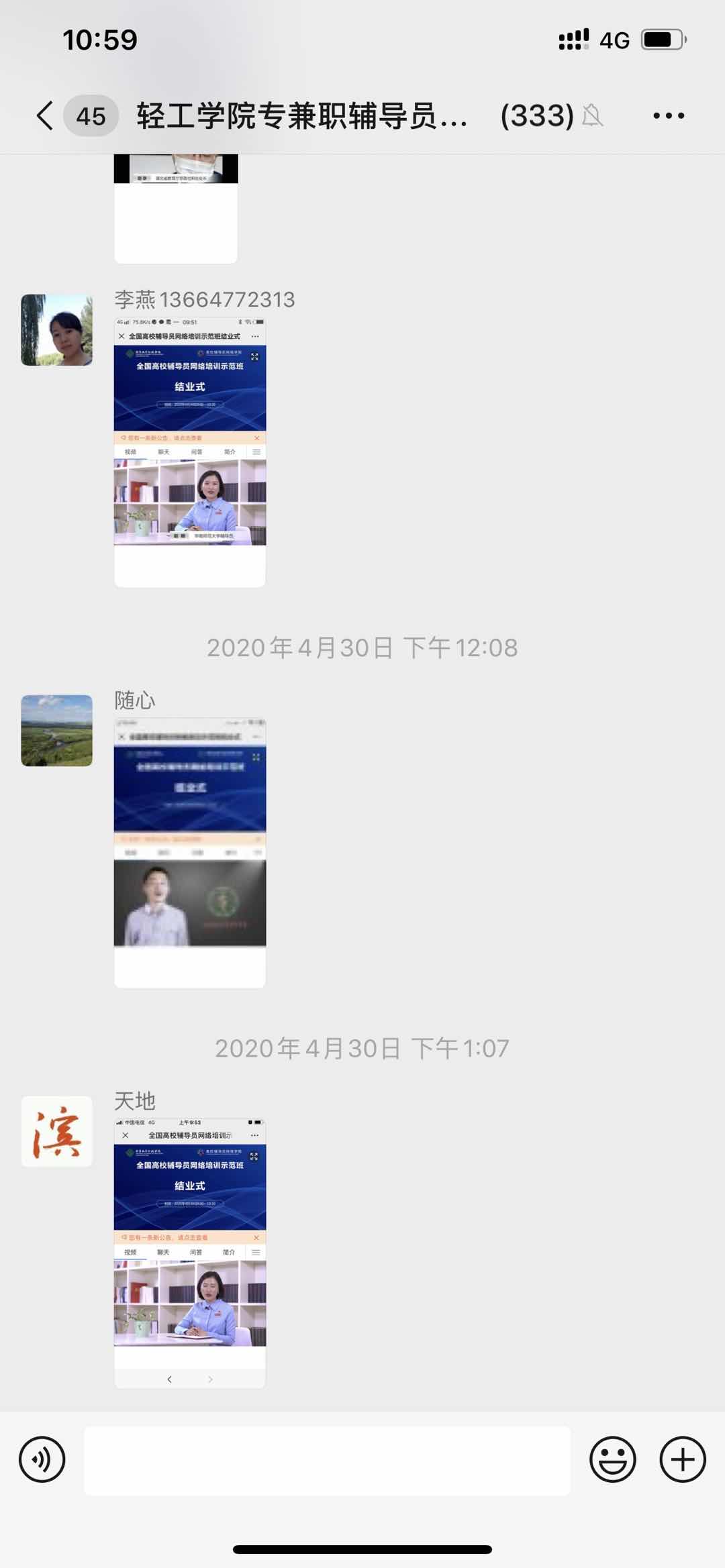Go back to the chat list
Image resolution: width=725 pixels, height=1568 pixels.
46,116
